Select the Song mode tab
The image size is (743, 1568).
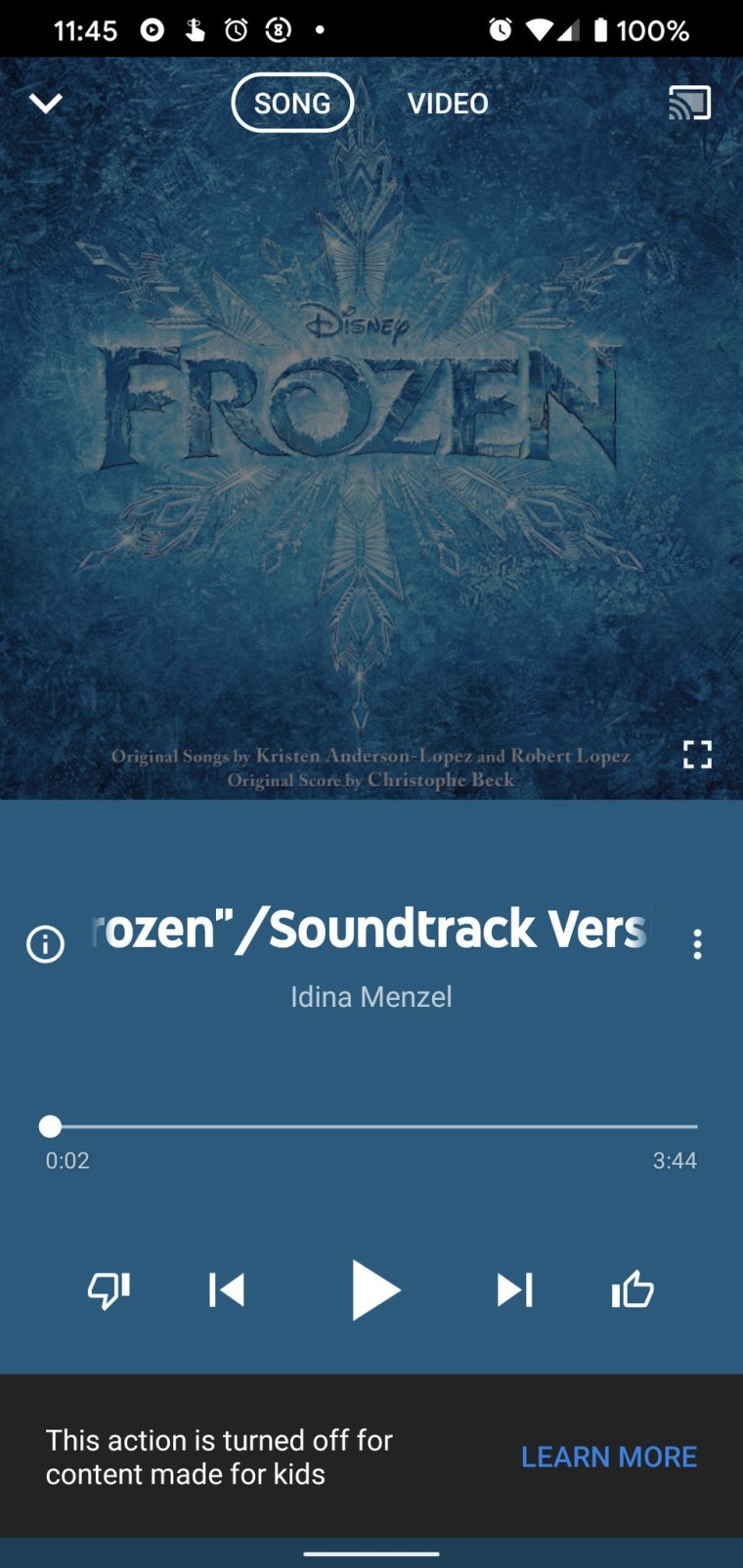tap(292, 103)
